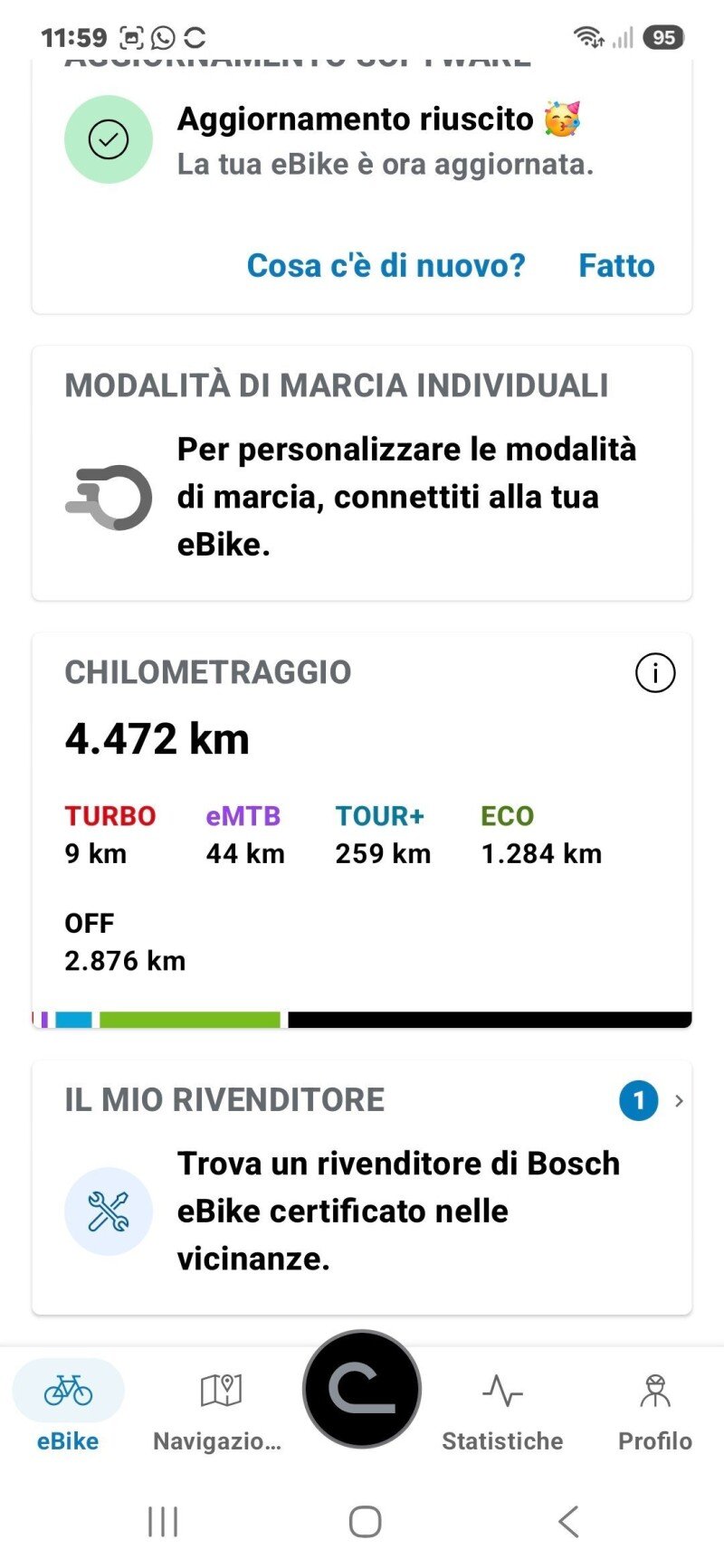Switch to the Statistiche tab
724x1568 pixels.
[x=502, y=1409]
